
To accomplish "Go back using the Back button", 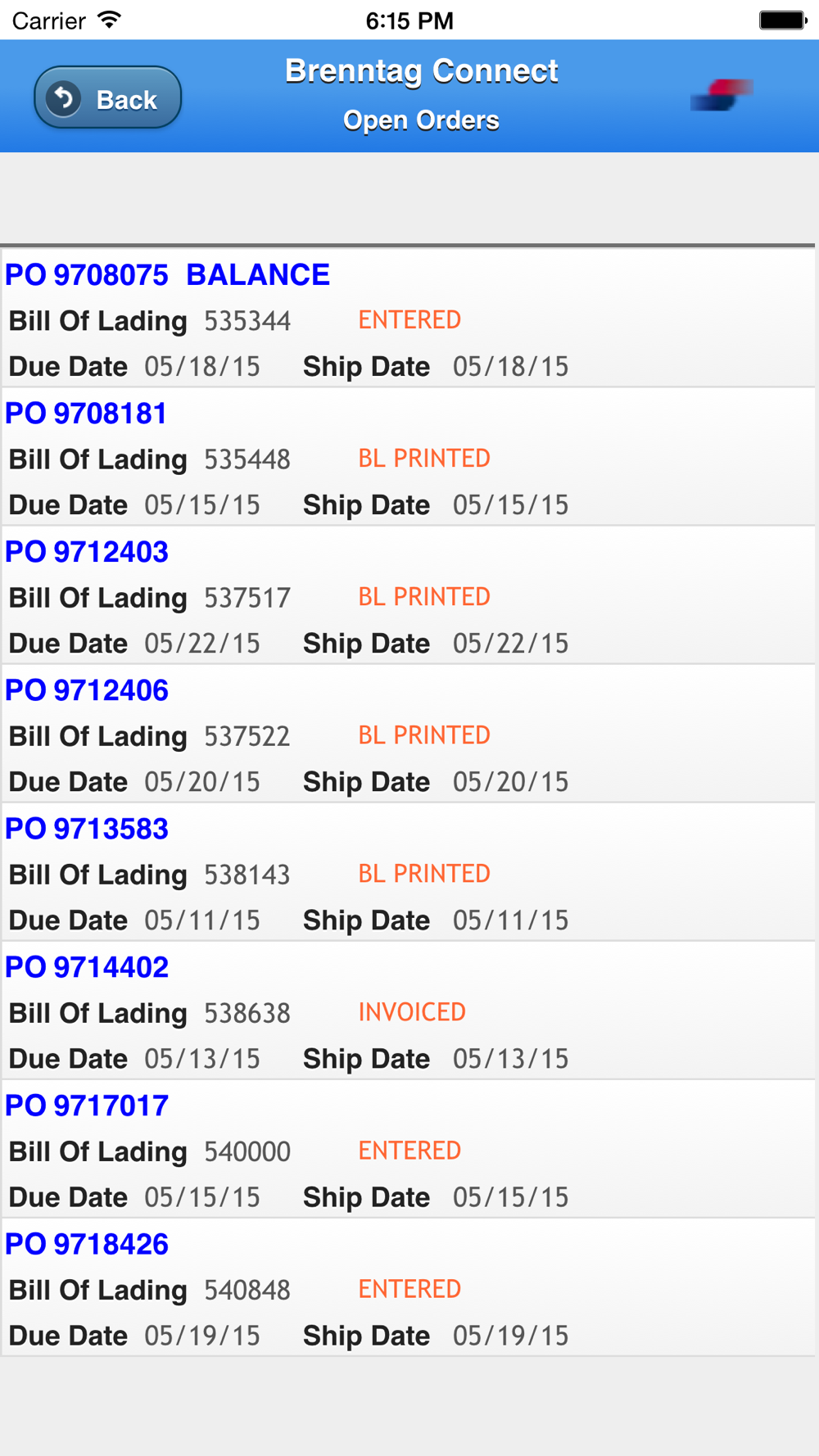I will [107, 98].
